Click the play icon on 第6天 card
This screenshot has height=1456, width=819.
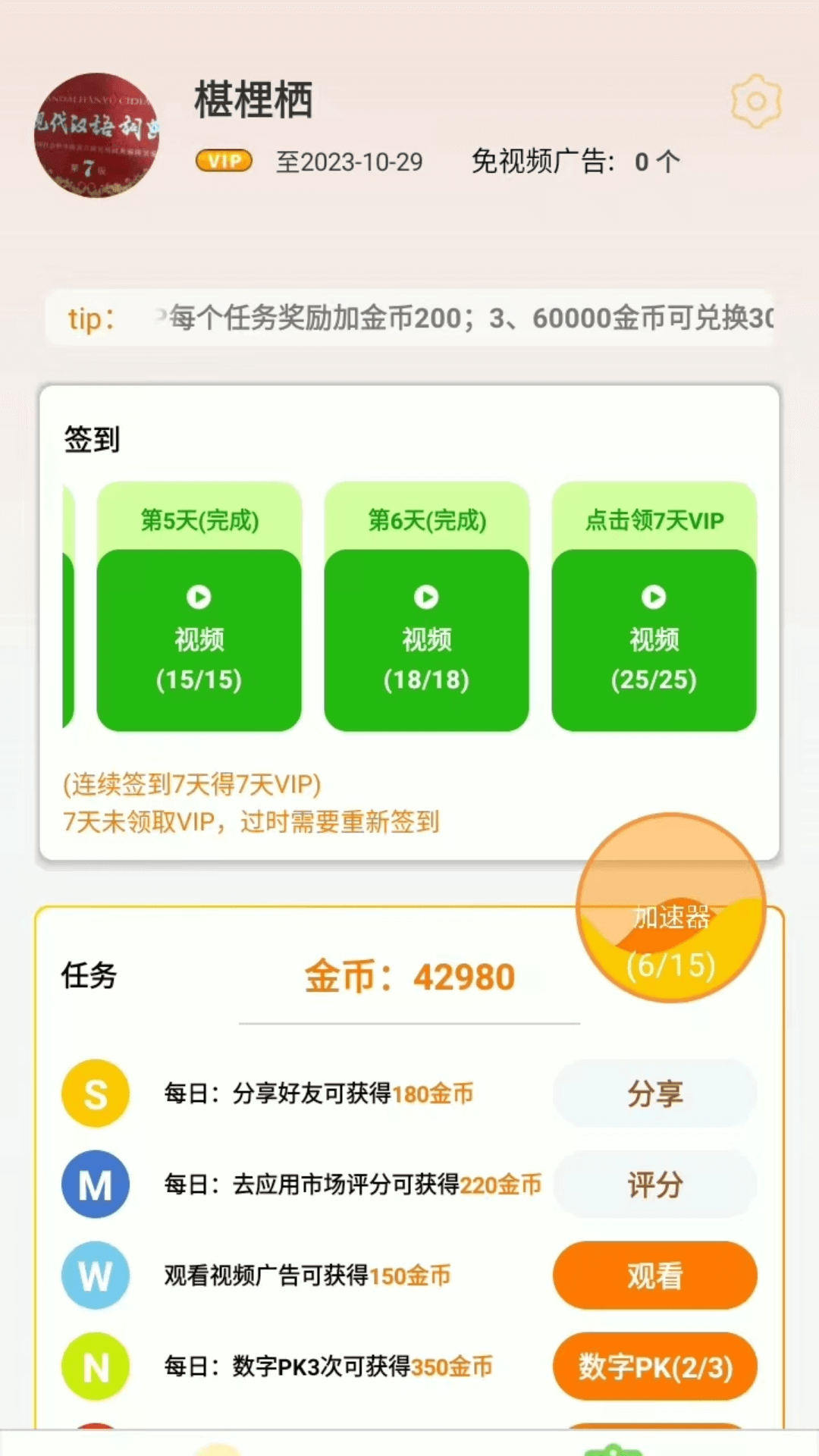click(426, 598)
